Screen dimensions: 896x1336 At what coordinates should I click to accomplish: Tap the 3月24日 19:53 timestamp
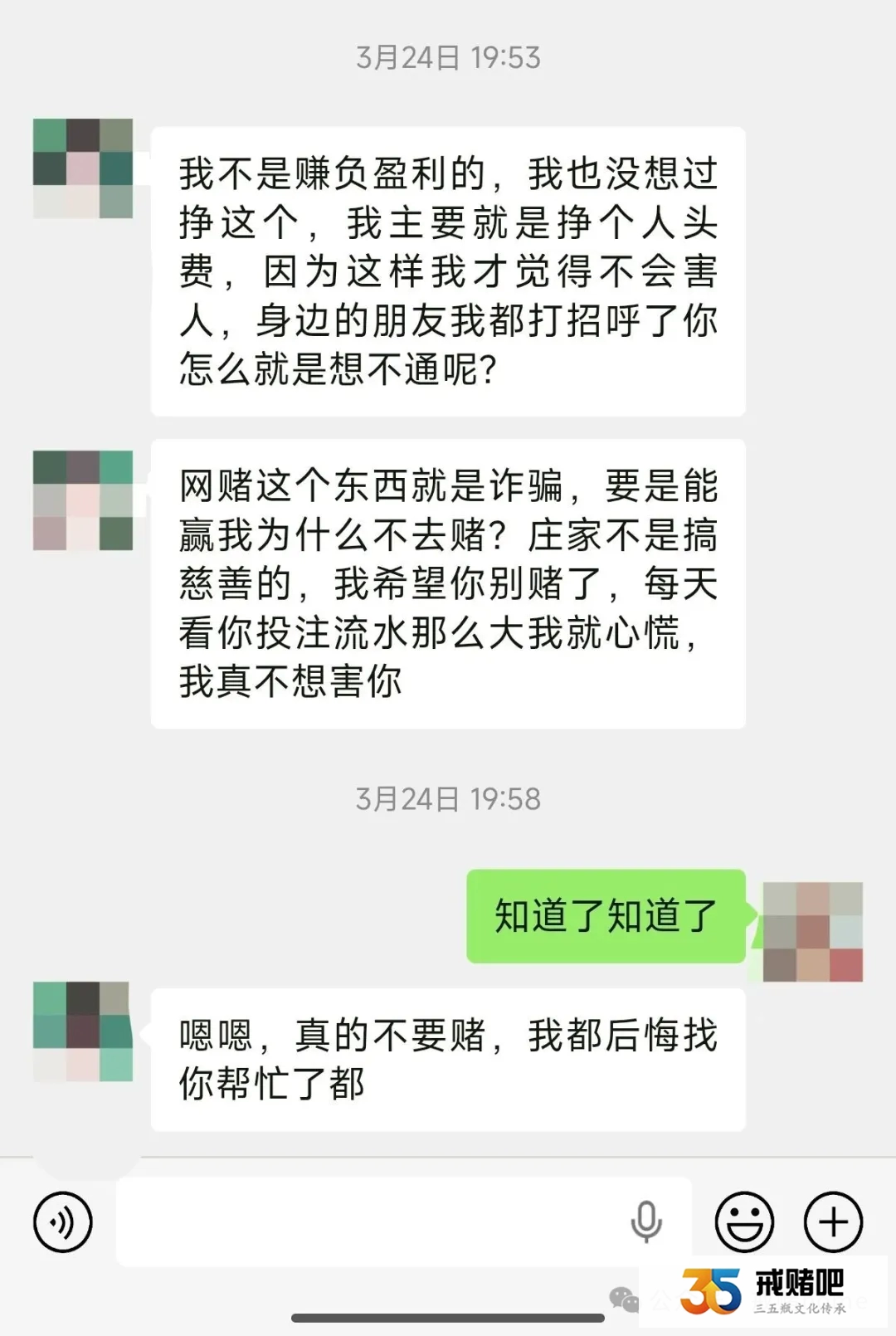(448, 58)
